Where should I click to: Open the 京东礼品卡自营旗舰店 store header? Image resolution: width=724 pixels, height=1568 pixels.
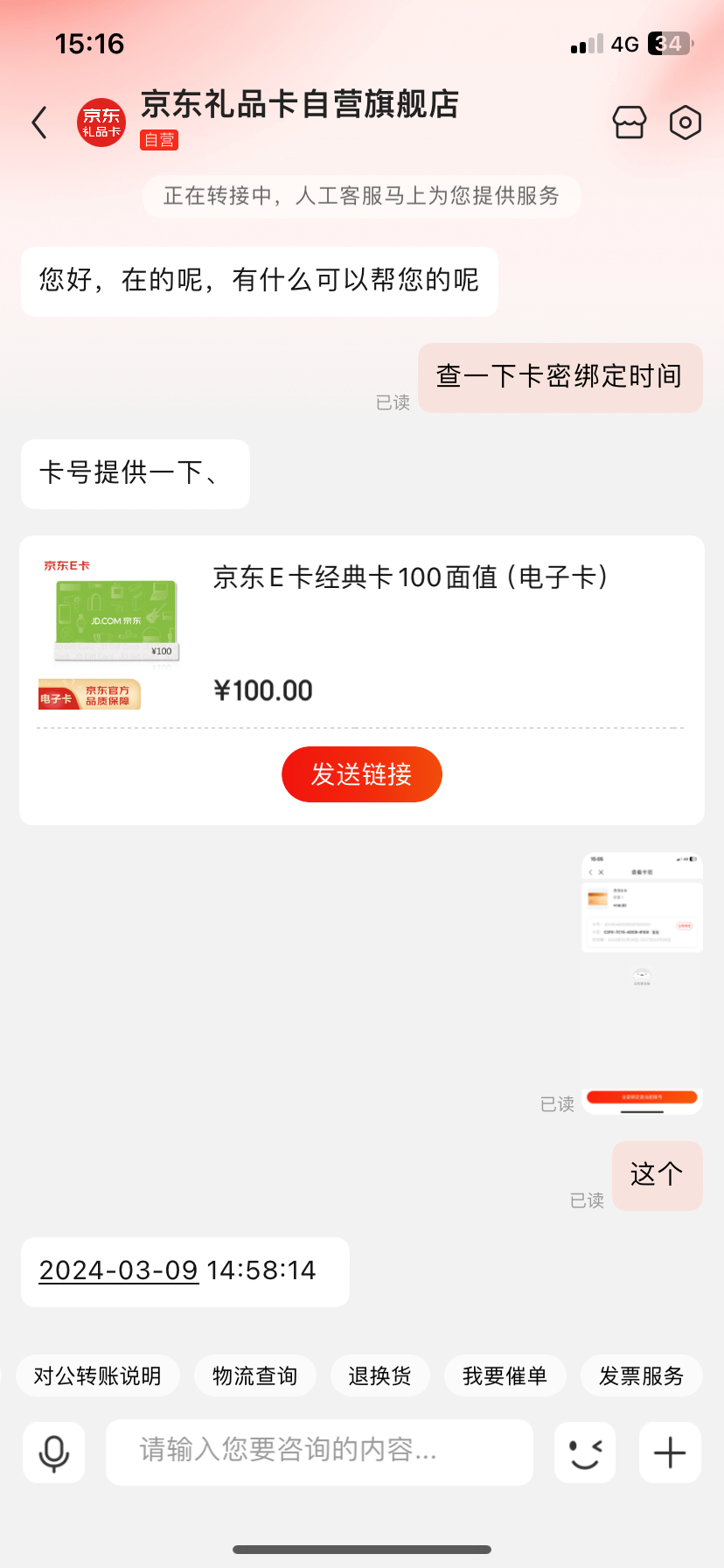pos(300,105)
